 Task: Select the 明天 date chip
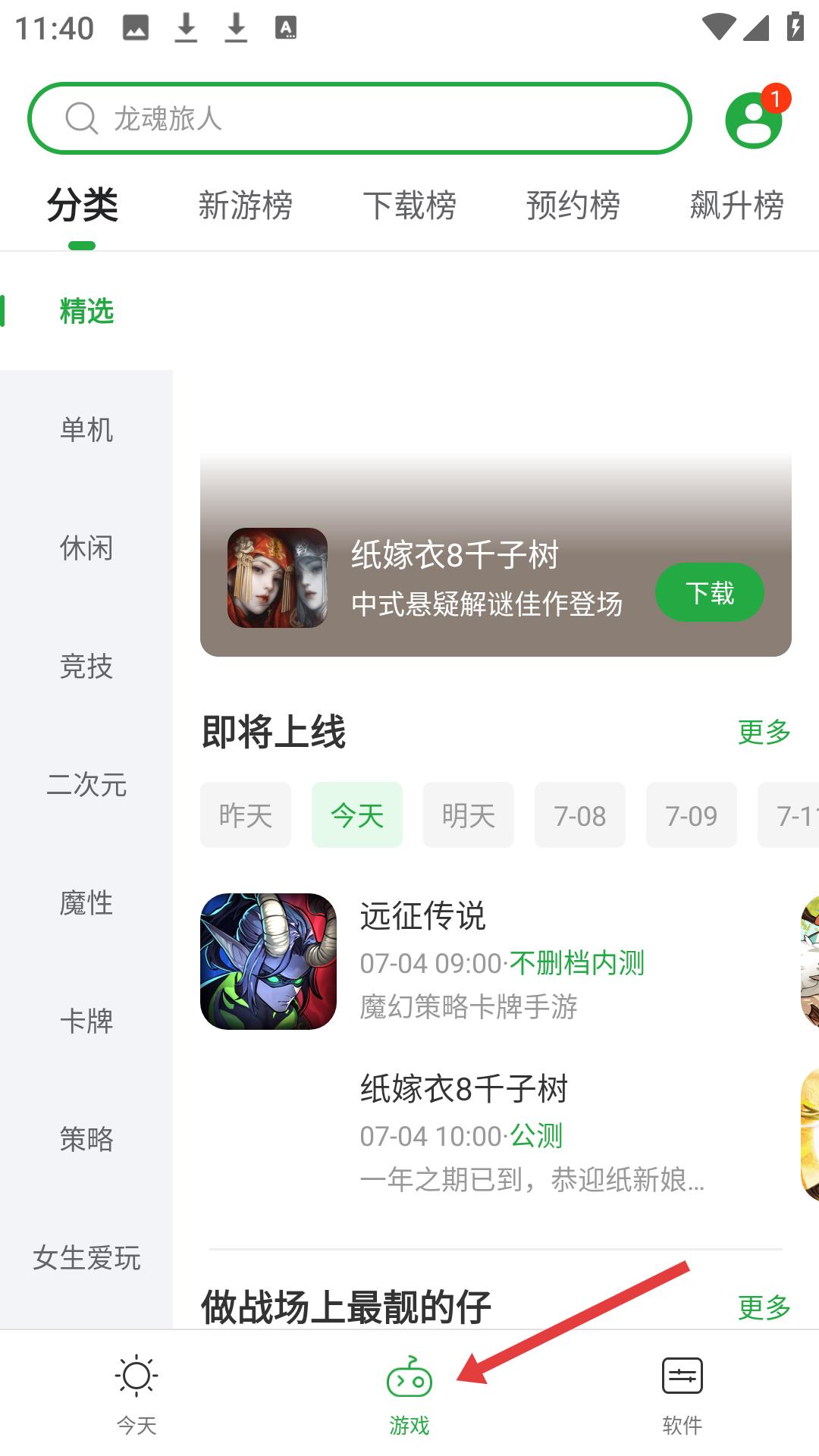[469, 815]
